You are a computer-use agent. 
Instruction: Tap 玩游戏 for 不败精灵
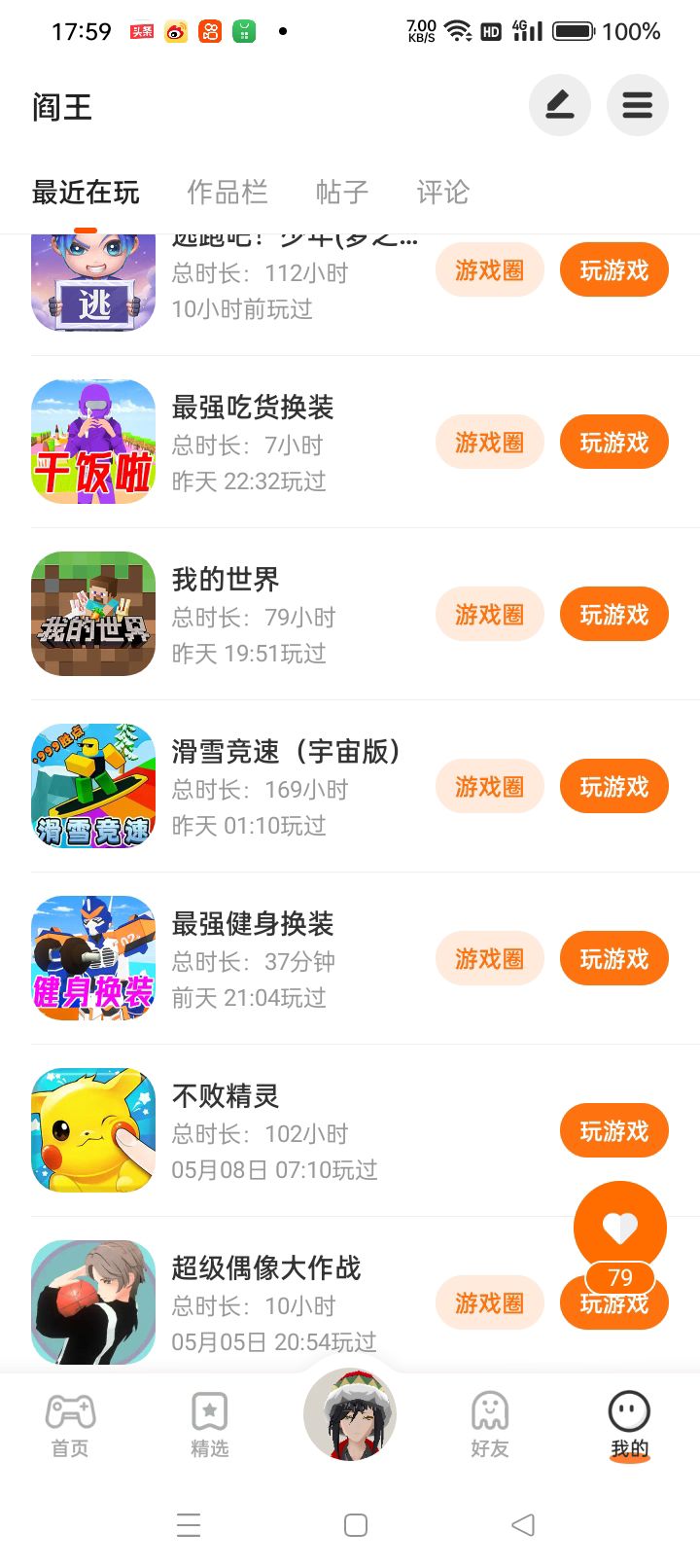(613, 1131)
